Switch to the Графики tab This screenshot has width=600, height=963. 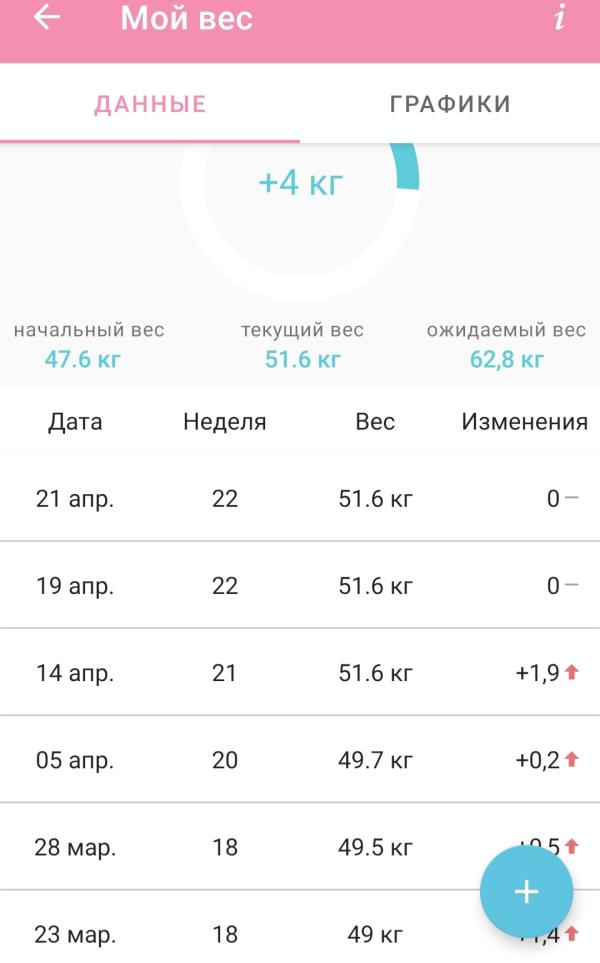coord(450,104)
